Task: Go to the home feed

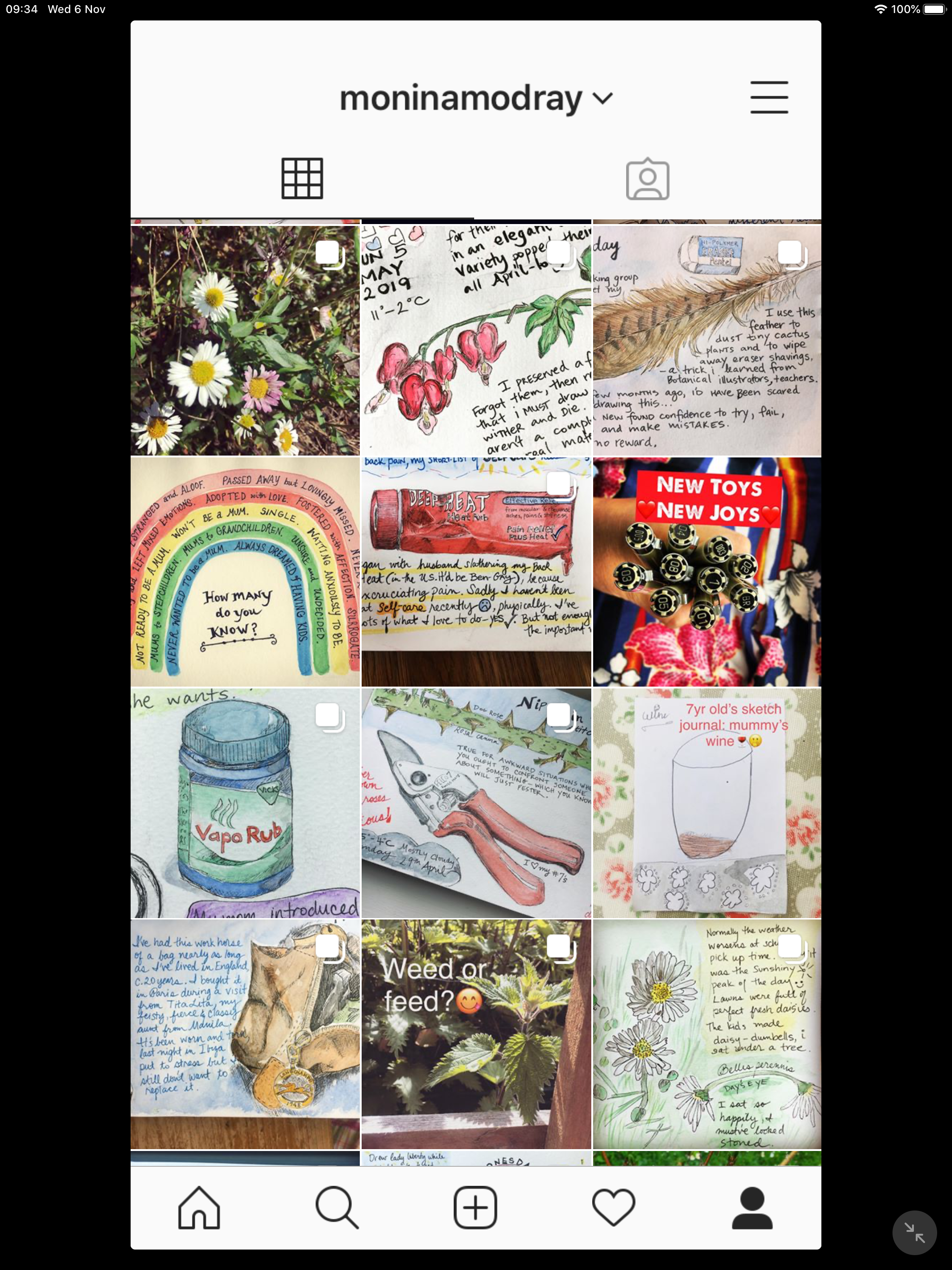Action: tap(198, 1207)
